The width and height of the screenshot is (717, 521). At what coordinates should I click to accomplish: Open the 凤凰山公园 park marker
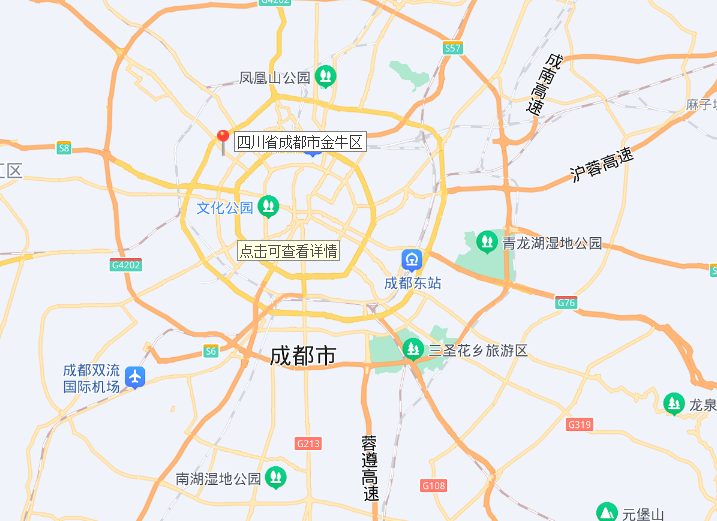click(x=325, y=76)
